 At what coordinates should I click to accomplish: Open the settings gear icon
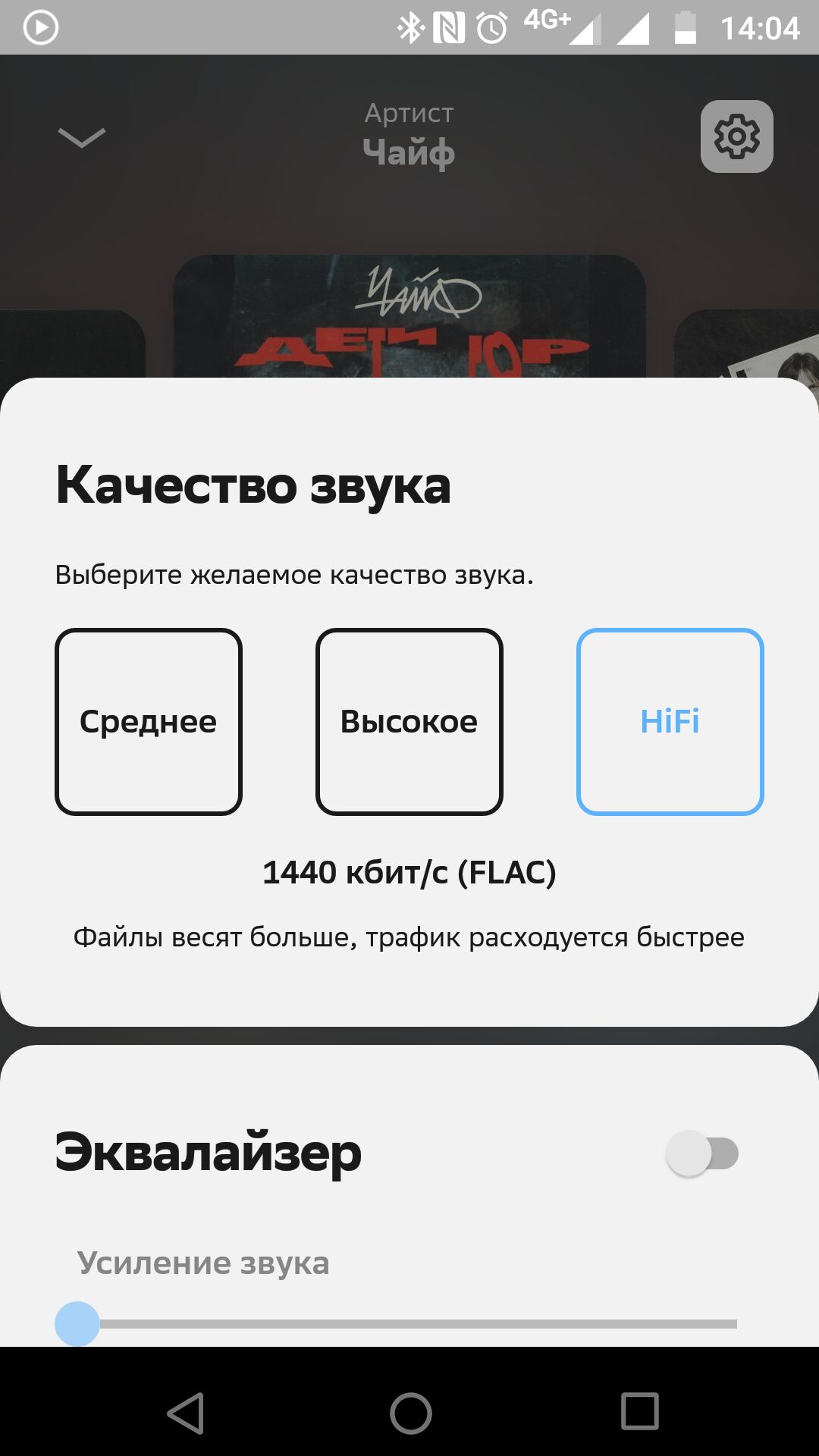pyautogui.click(x=736, y=136)
